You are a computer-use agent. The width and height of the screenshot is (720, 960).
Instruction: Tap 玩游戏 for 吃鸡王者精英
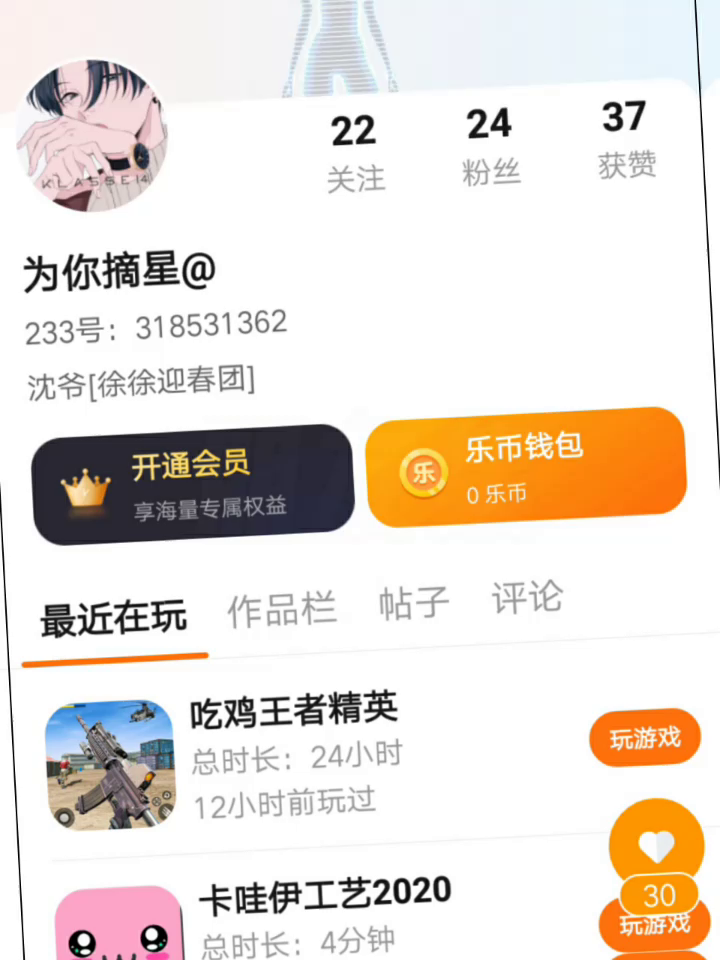pyautogui.click(x=644, y=739)
